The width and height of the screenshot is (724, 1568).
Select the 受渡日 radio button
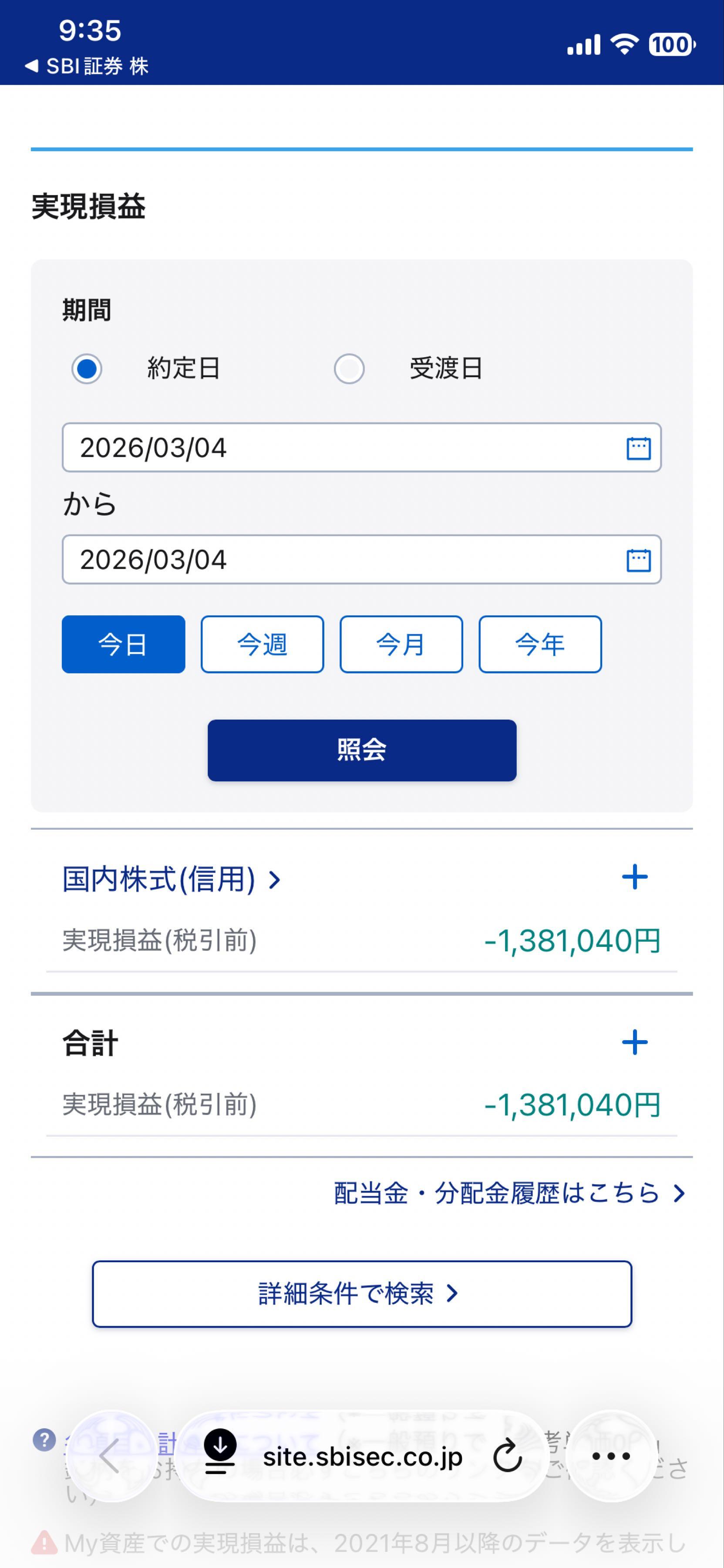click(349, 369)
